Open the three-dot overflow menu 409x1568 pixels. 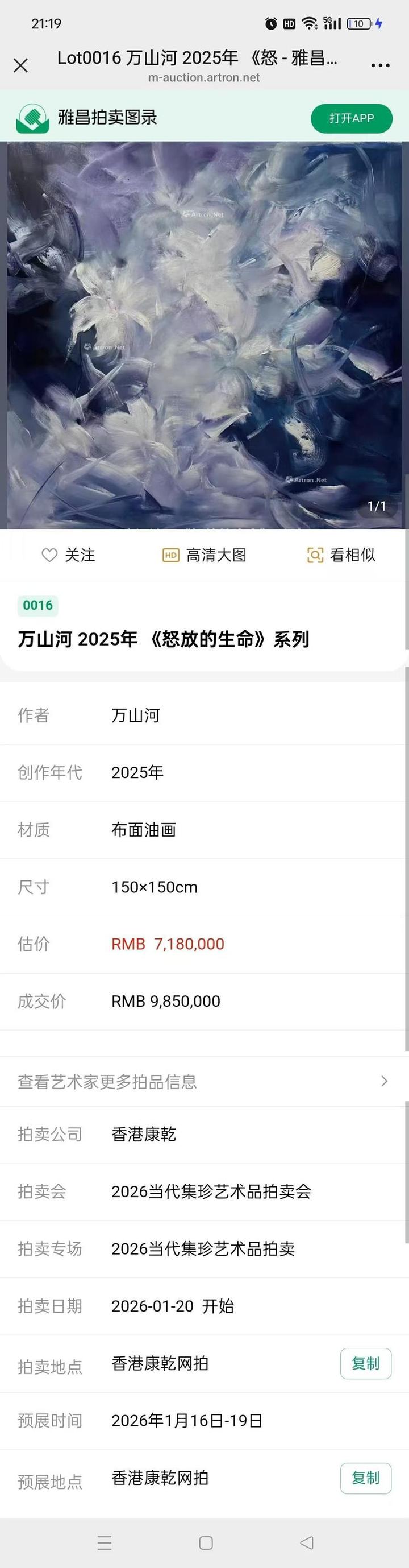(380, 65)
